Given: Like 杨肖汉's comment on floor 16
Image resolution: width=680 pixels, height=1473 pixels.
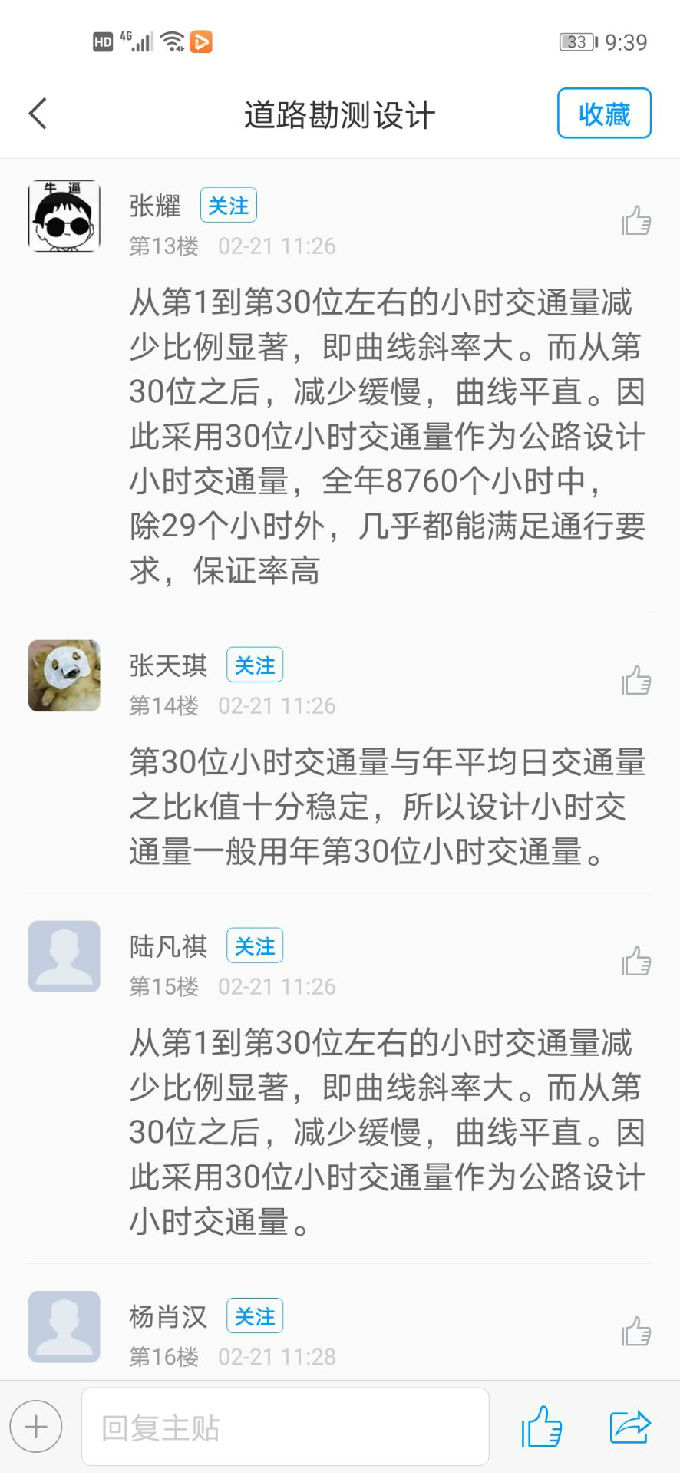Looking at the screenshot, I should click(x=636, y=1332).
